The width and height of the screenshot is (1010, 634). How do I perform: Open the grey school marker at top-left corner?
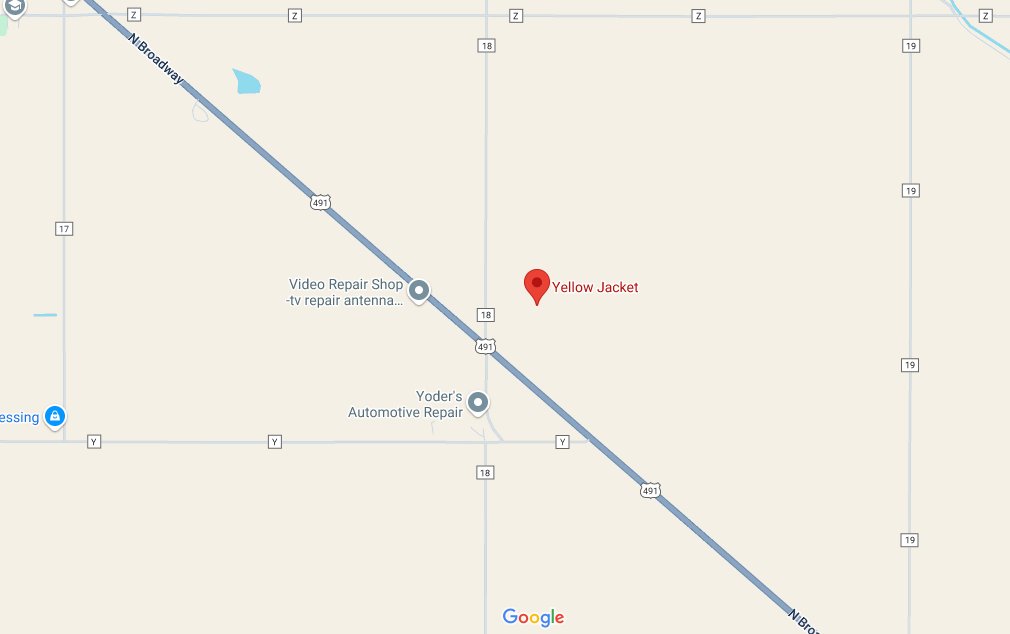[x=14, y=6]
